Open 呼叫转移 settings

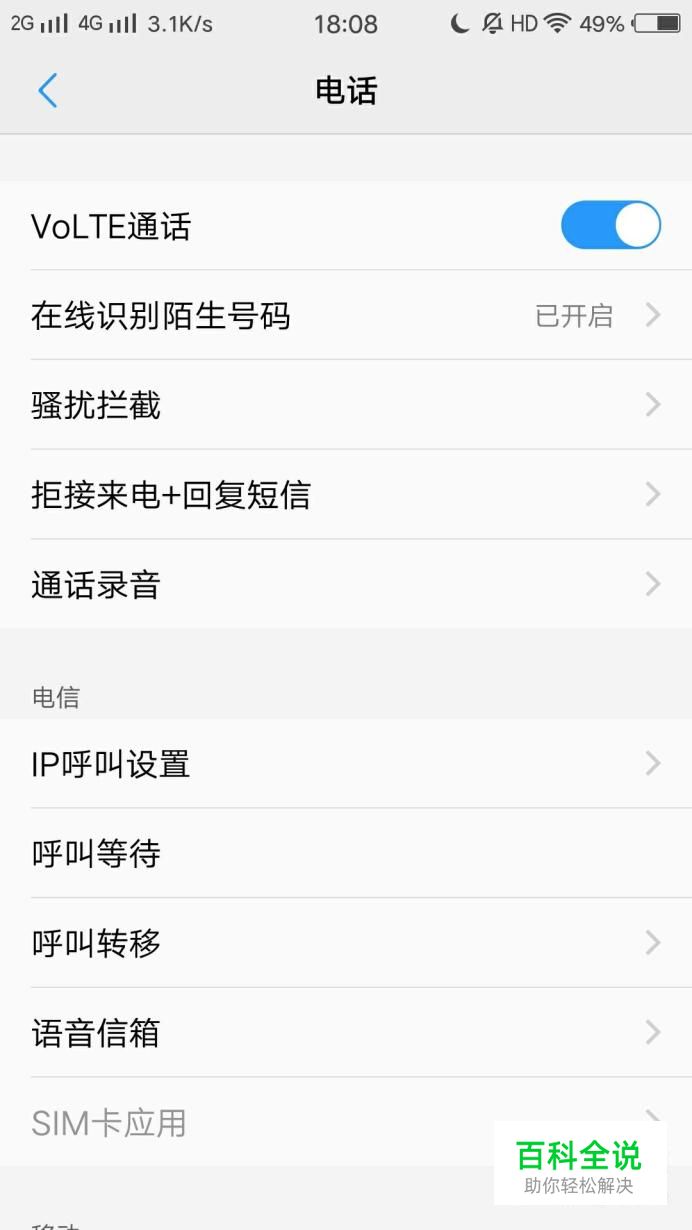tap(346, 943)
